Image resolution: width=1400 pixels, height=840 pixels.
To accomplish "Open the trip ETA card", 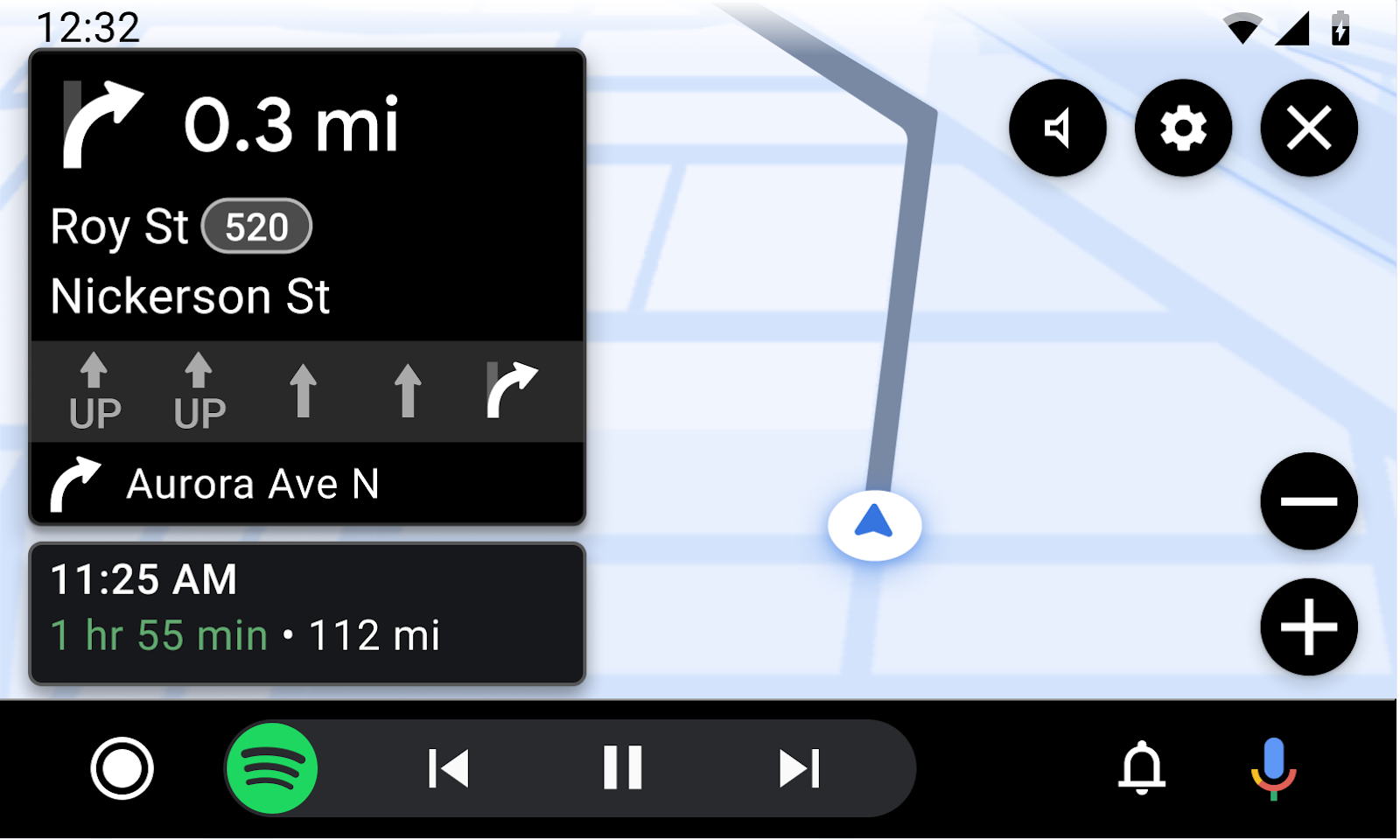I will point(307,613).
